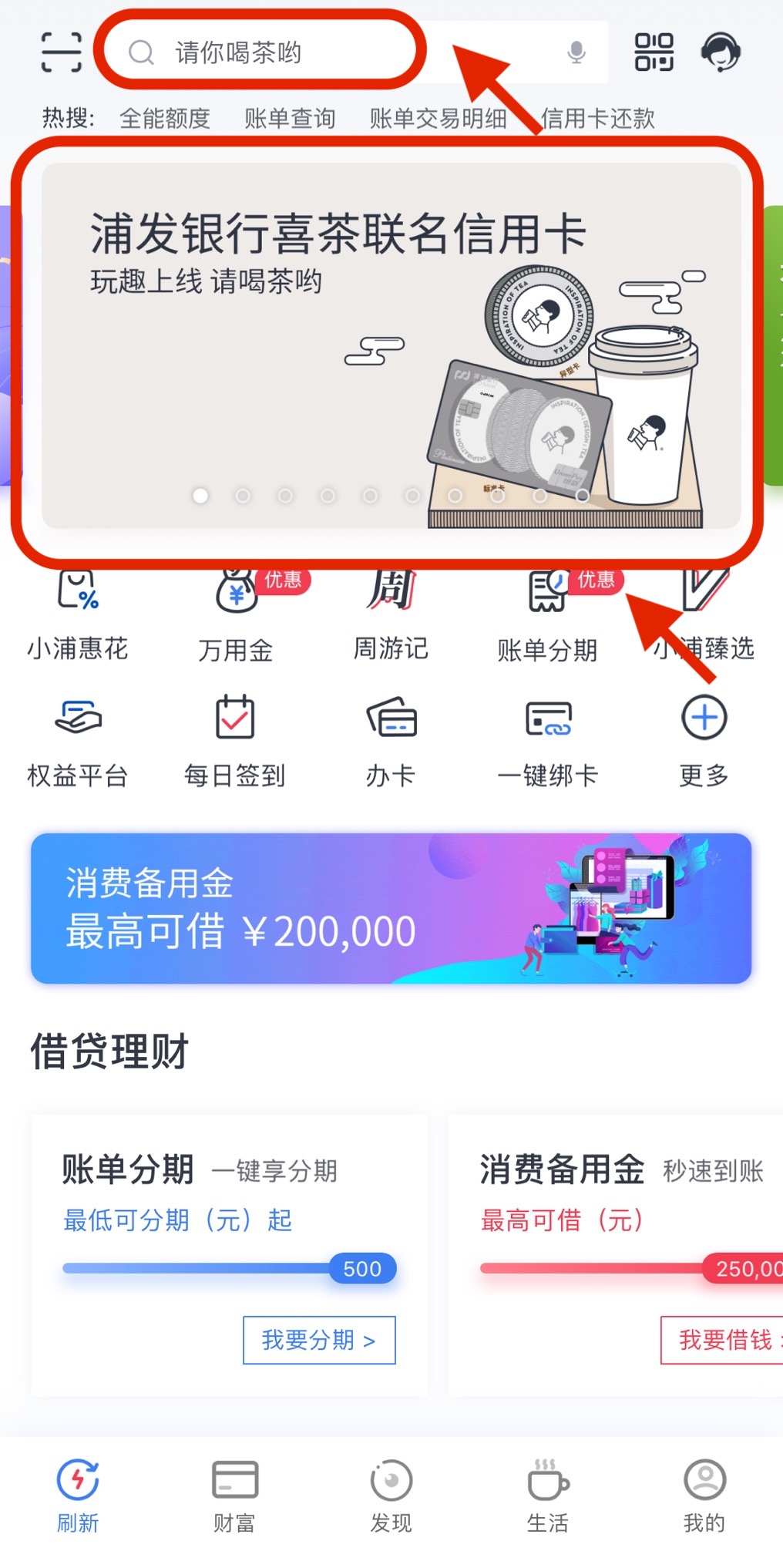Contact customer service via headset icon
The height and width of the screenshot is (1568, 783).
pyautogui.click(x=720, y=52)
